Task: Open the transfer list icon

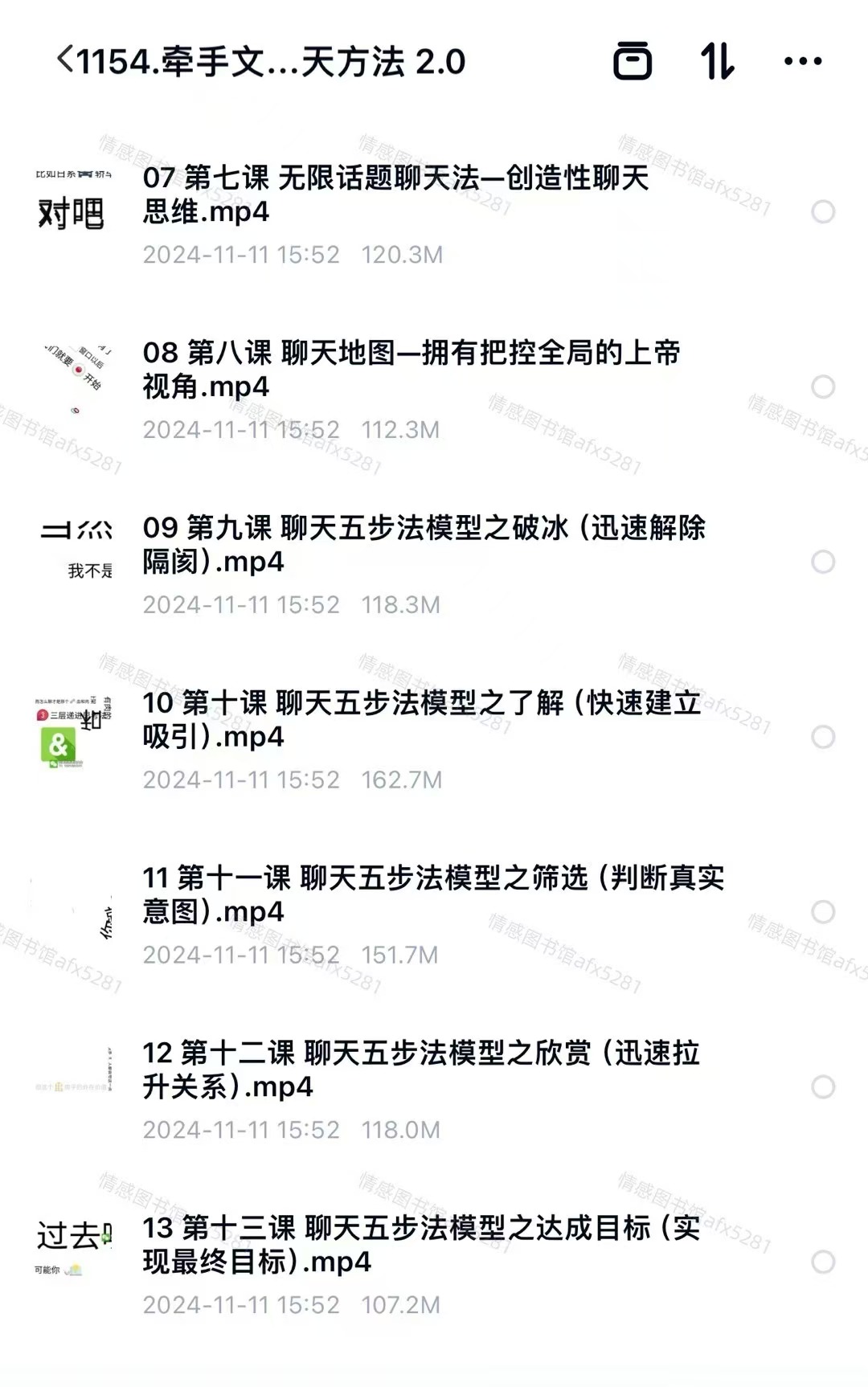Action: pyautogui.click(x=633, y=61)
